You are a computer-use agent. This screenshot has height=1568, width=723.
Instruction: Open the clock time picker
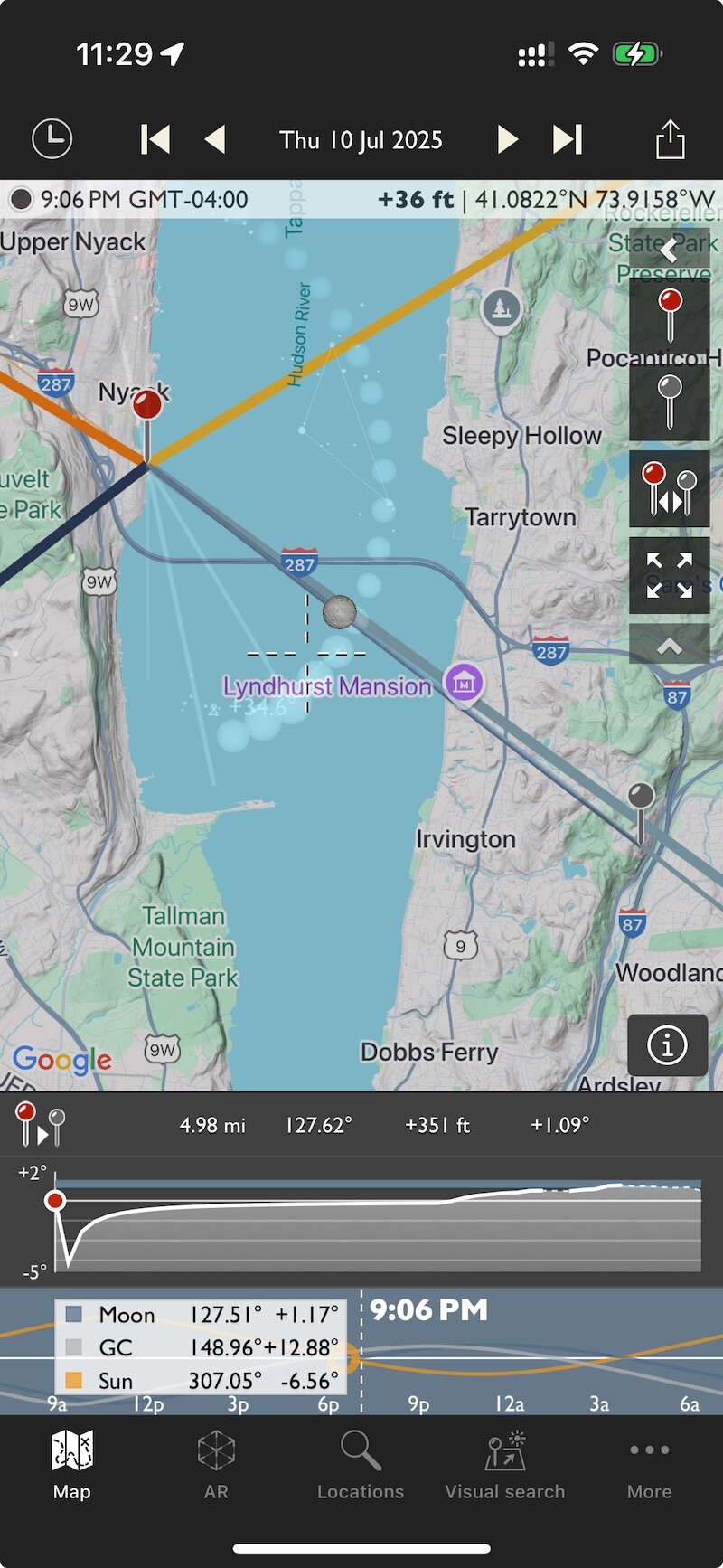pos(52,139)
